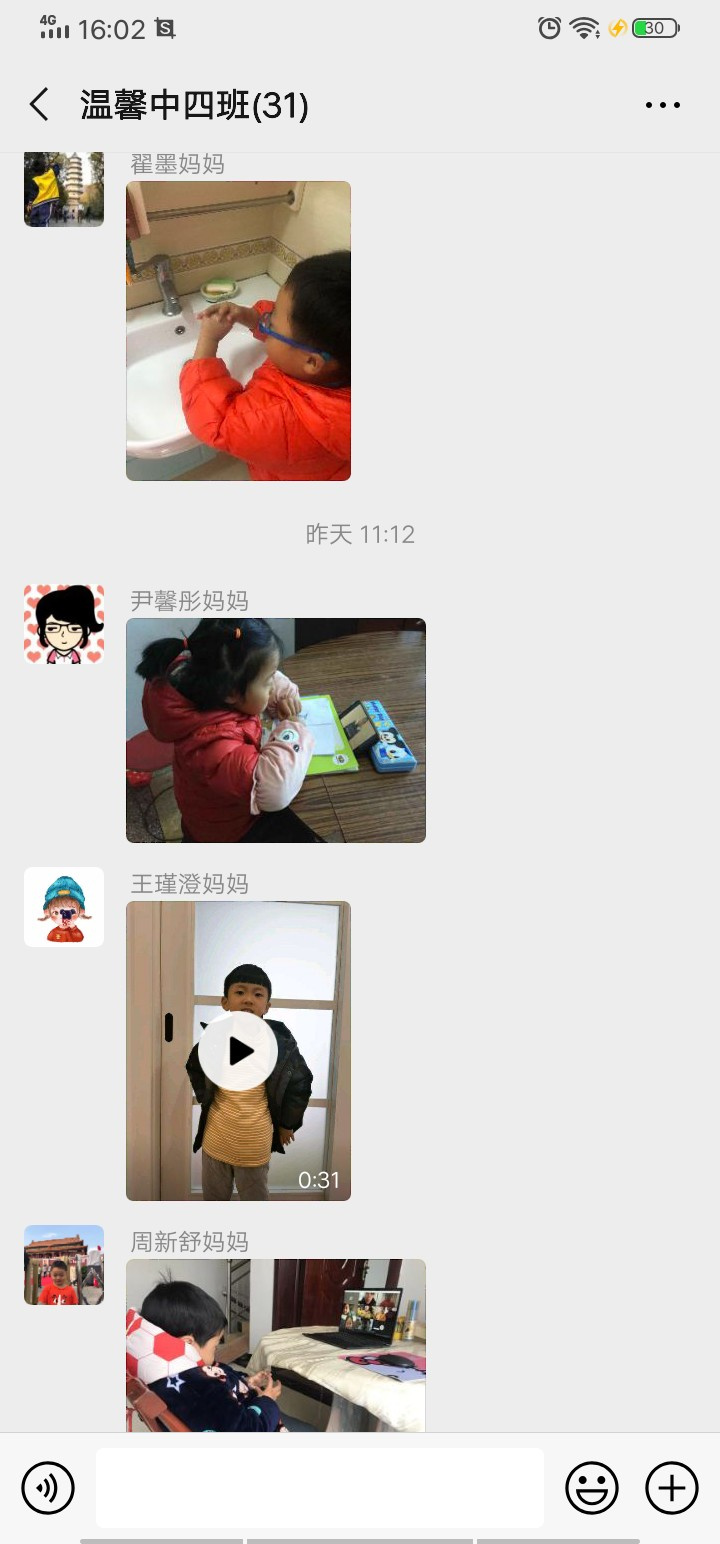This screenshot has width=720, height=1544.
Task: Open the chat options three-dot menu
Action: 662,105
